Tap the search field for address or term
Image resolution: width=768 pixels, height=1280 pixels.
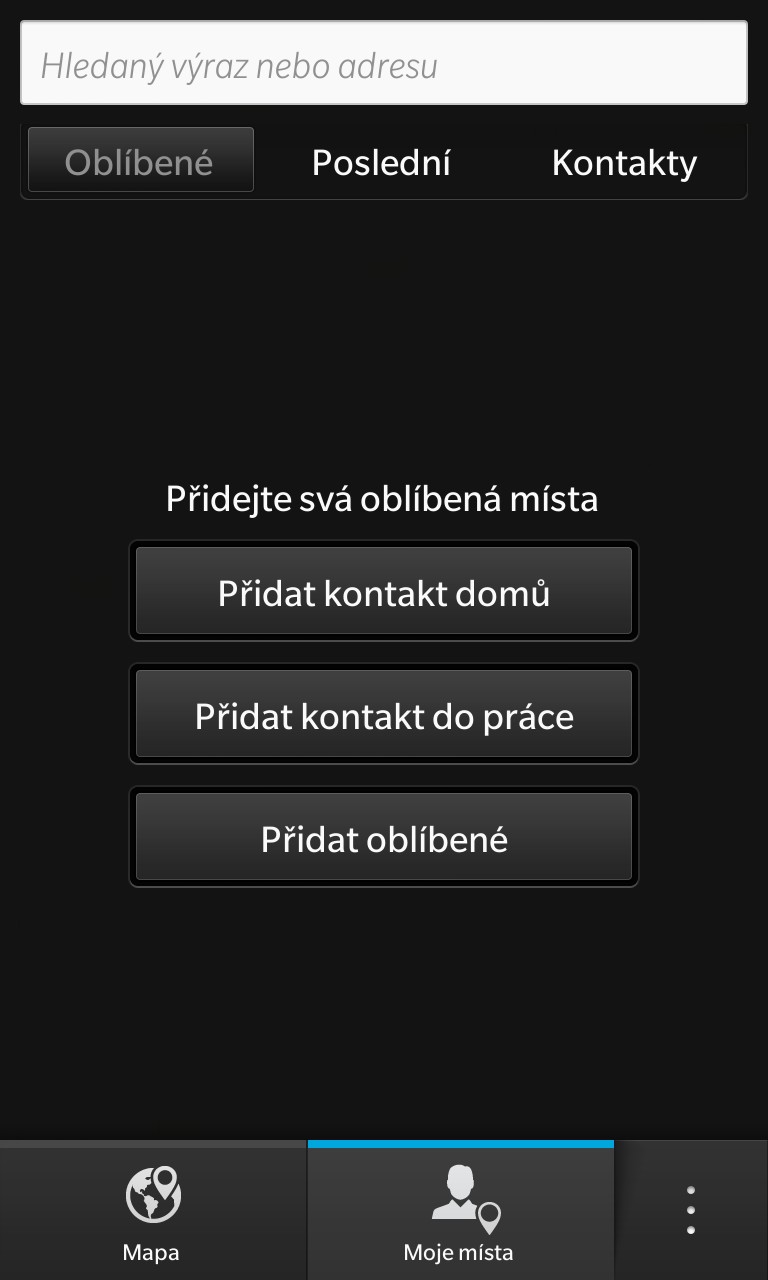384,64
